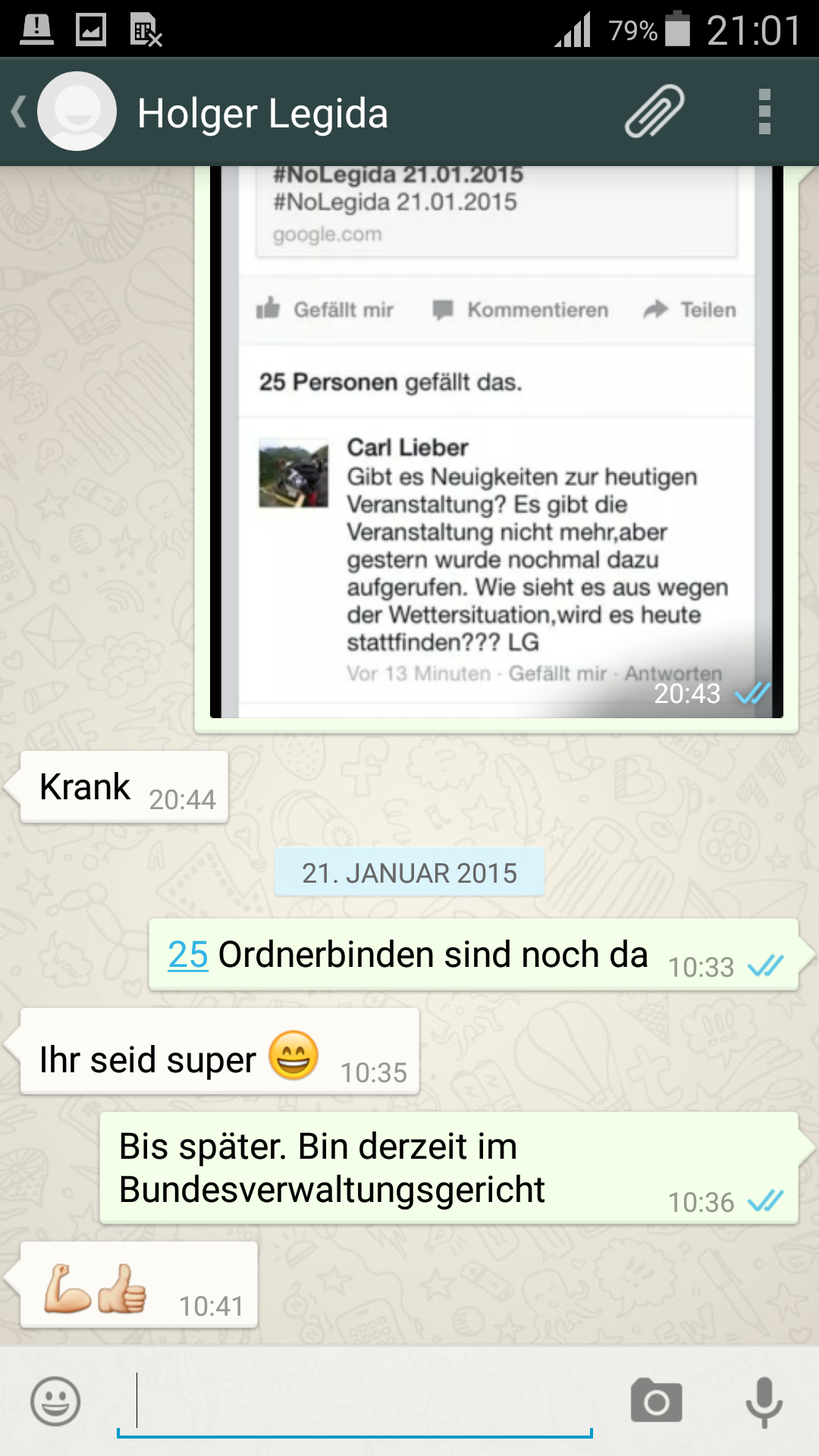Image resolution: width=819 pixels, height=1456 pixels.
Task: Open the camera to send photo
Action: tap(657, 1401)
